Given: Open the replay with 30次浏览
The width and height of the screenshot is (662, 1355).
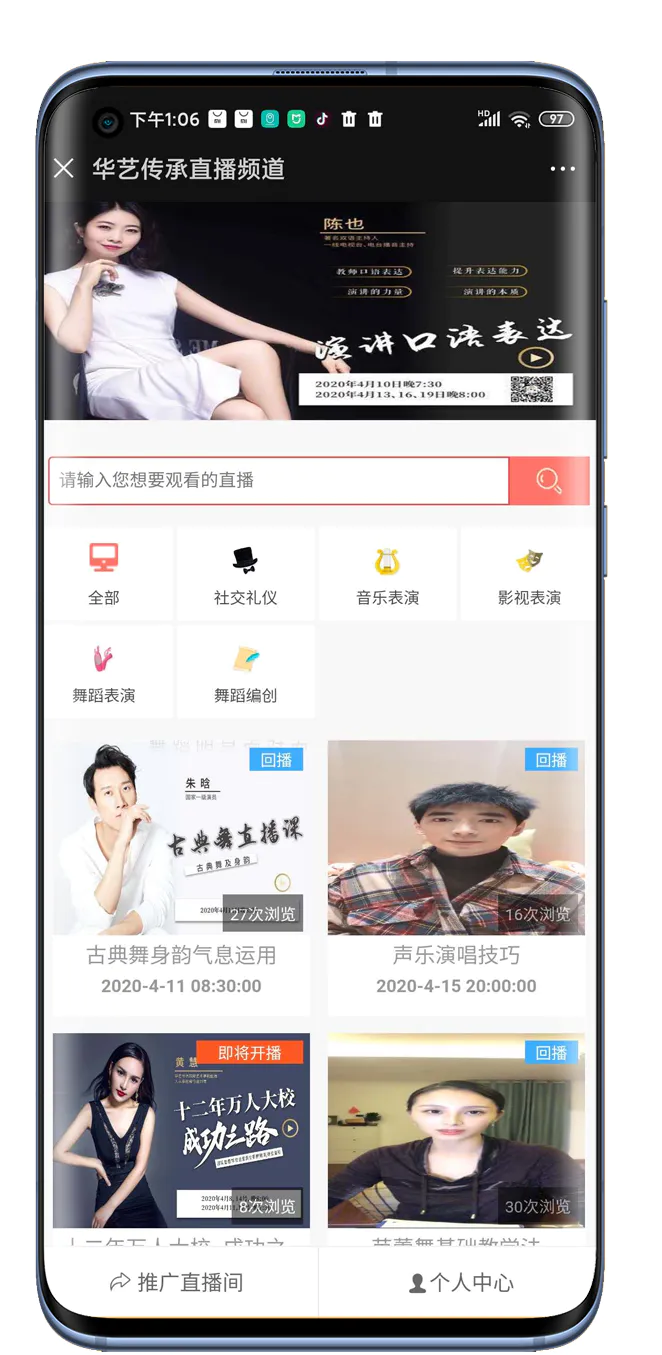Looking at the screenshot, I should click(x=456, y=1130).
